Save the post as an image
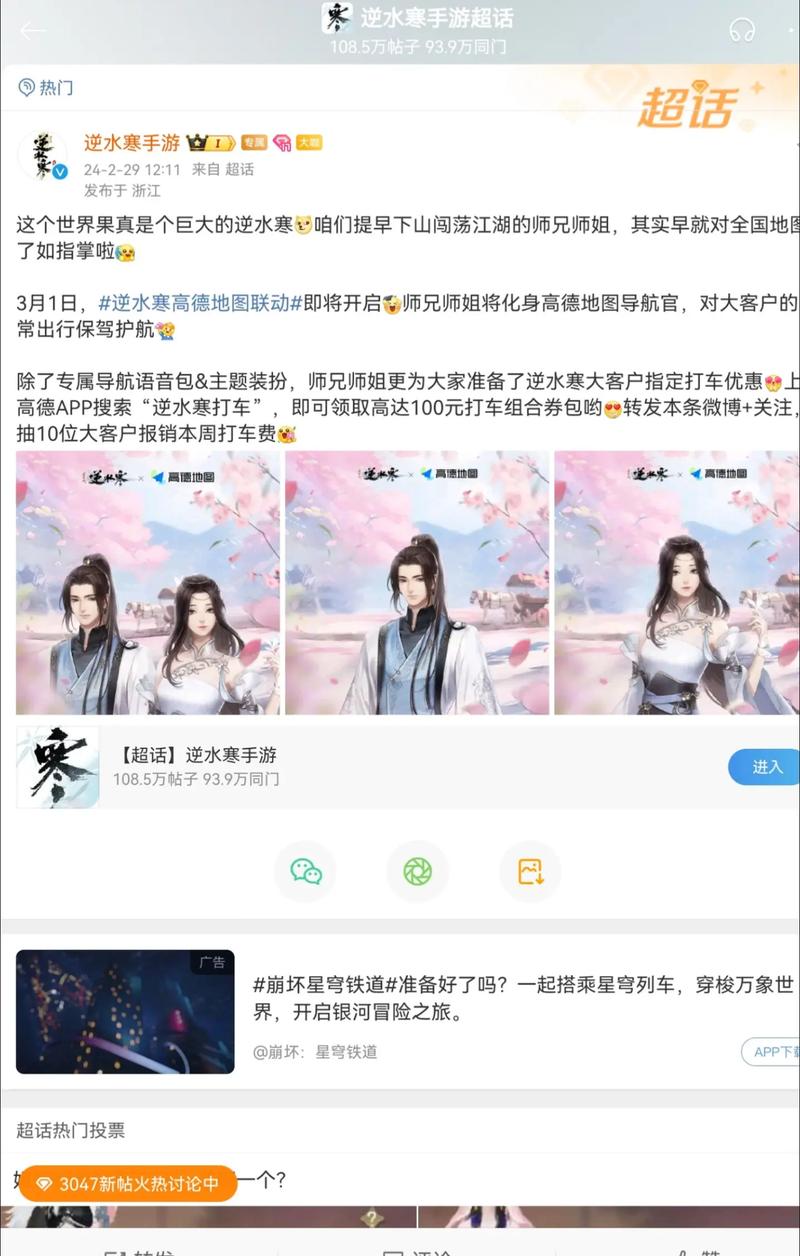Viewport: 800px width, 1256px height. pos(530,871)
